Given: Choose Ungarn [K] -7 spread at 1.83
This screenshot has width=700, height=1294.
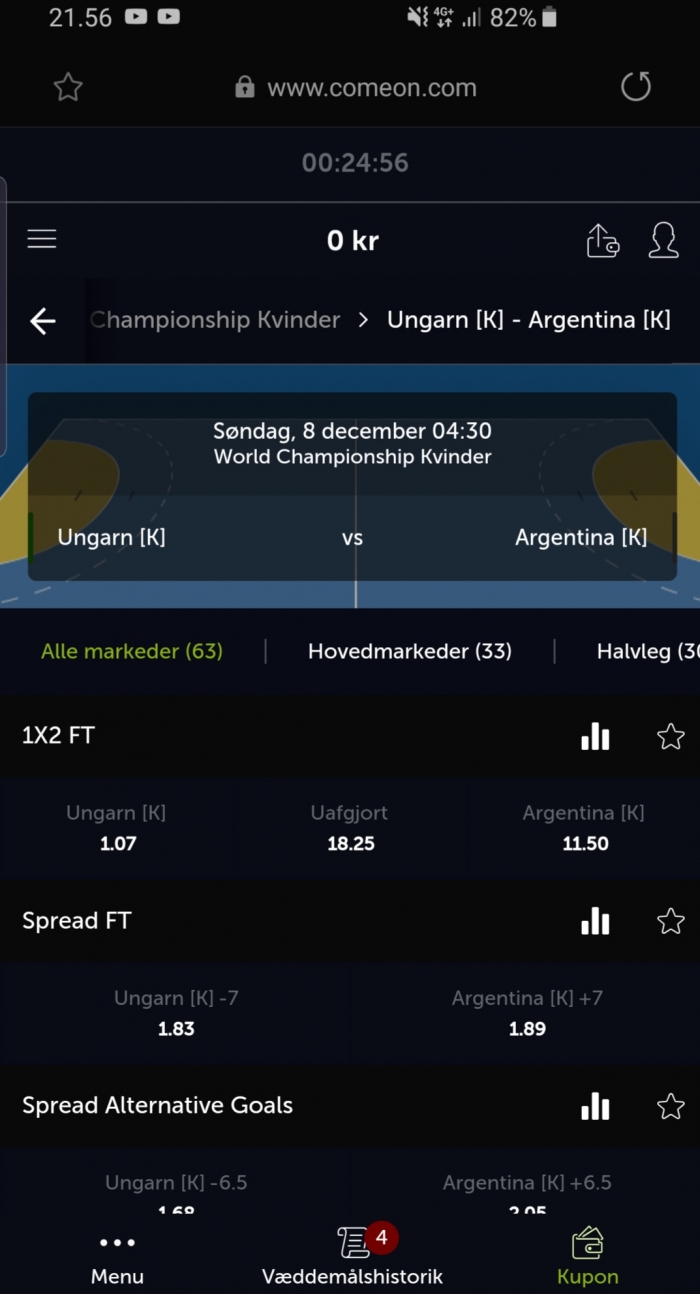Looking at the screenshot, I should [176, 1013].
